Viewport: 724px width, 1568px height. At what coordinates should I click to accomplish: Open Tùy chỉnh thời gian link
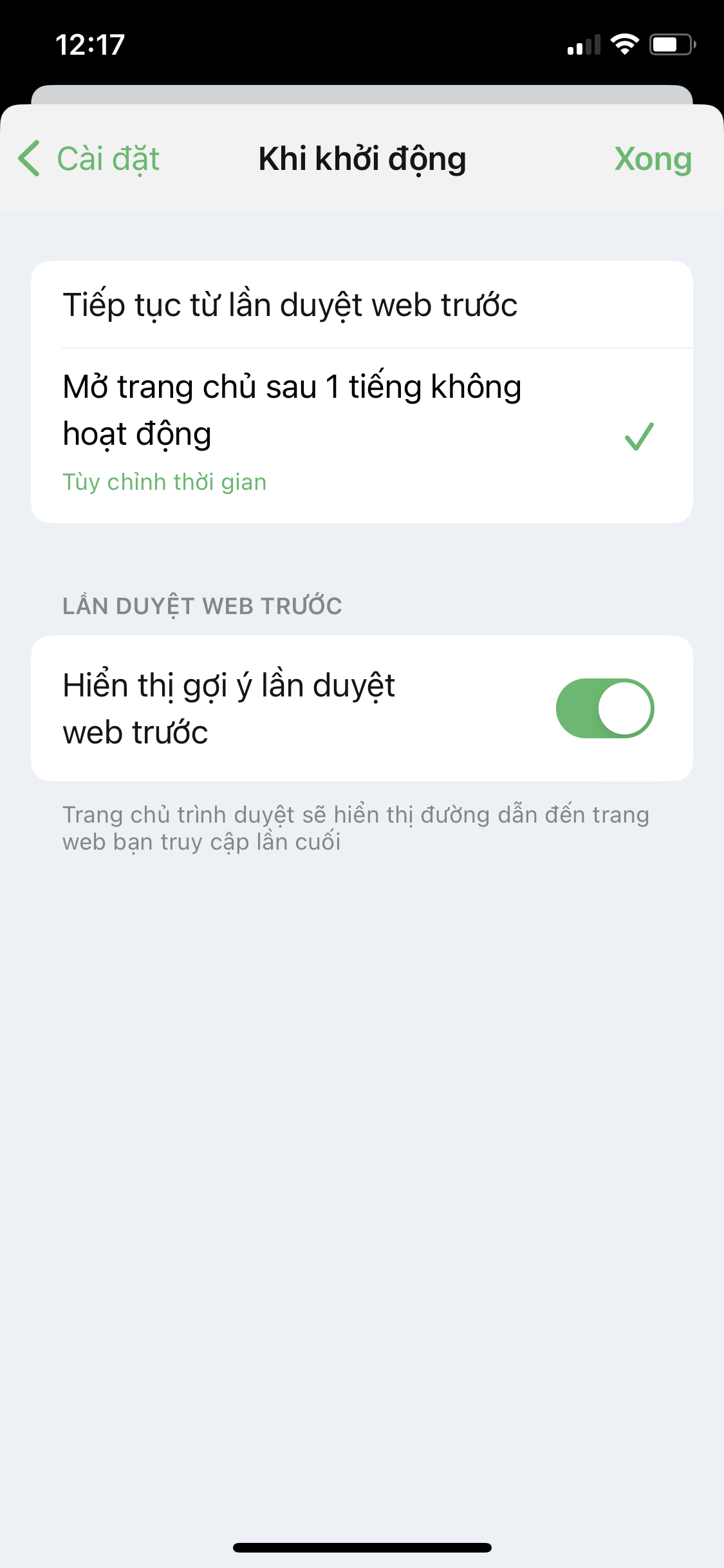pos(164,482)
